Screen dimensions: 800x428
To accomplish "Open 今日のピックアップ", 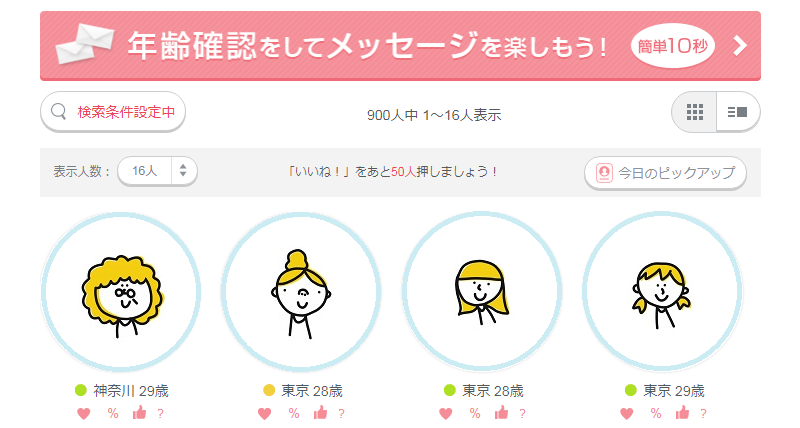I will (x=665, y=172).
